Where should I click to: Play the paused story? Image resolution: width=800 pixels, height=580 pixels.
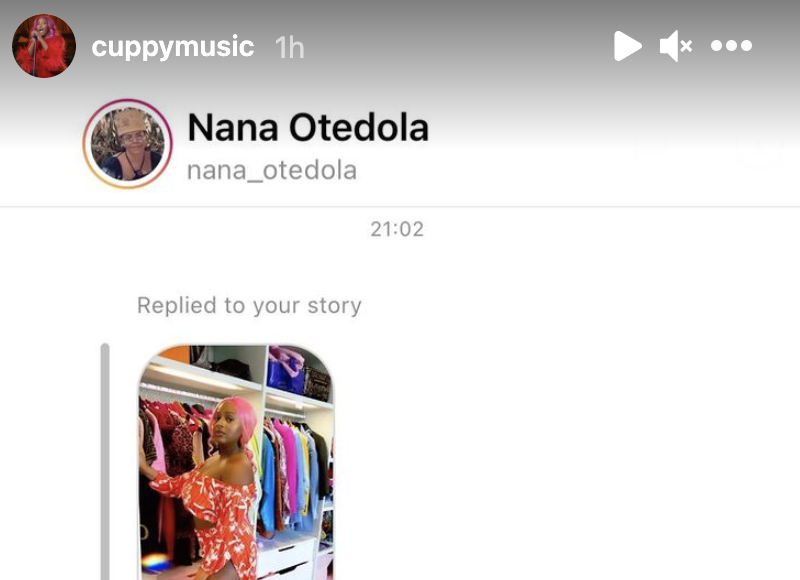click(x=627, y=46)
